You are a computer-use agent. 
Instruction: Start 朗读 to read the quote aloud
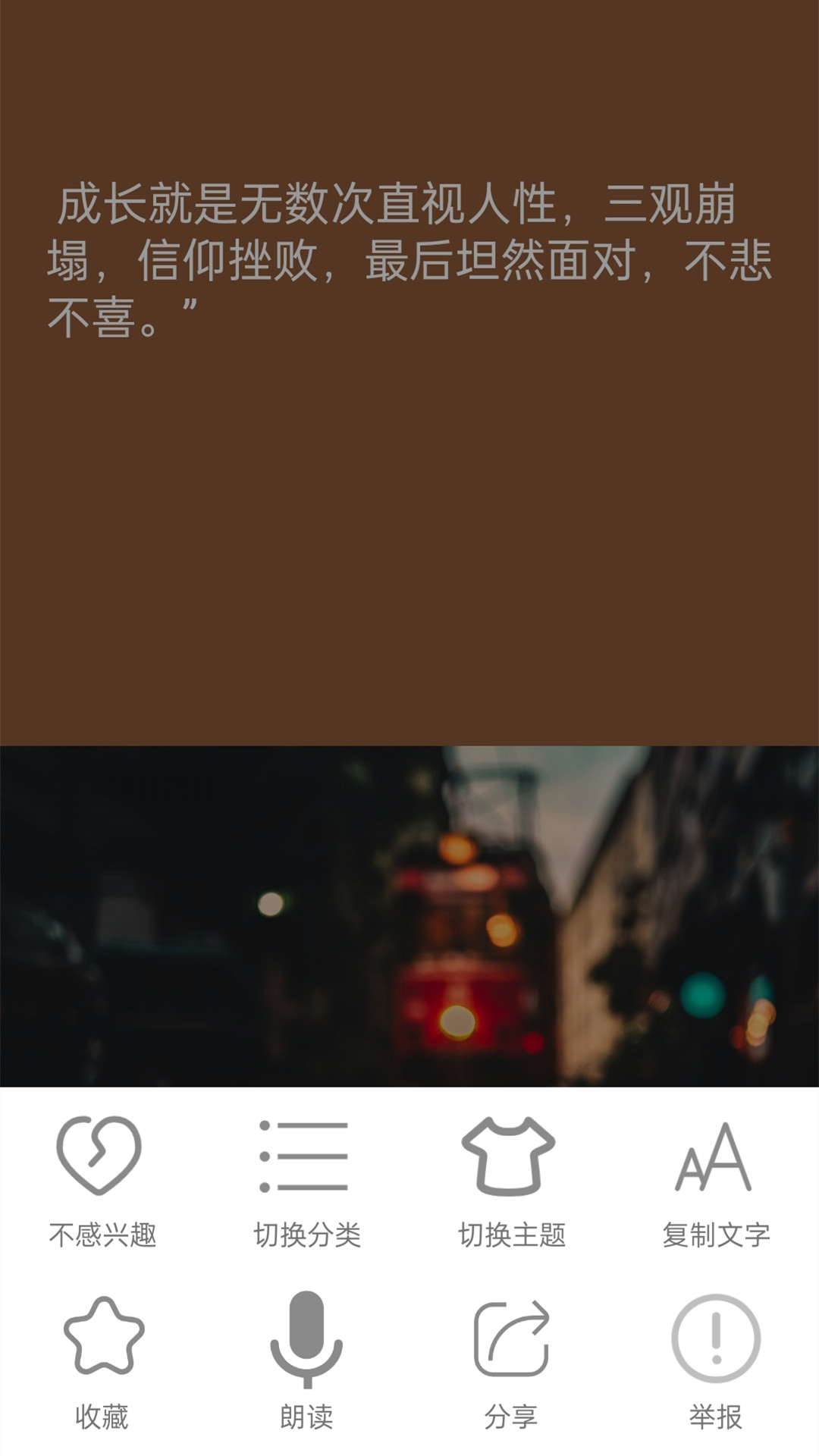click(x=306, y=1361)
